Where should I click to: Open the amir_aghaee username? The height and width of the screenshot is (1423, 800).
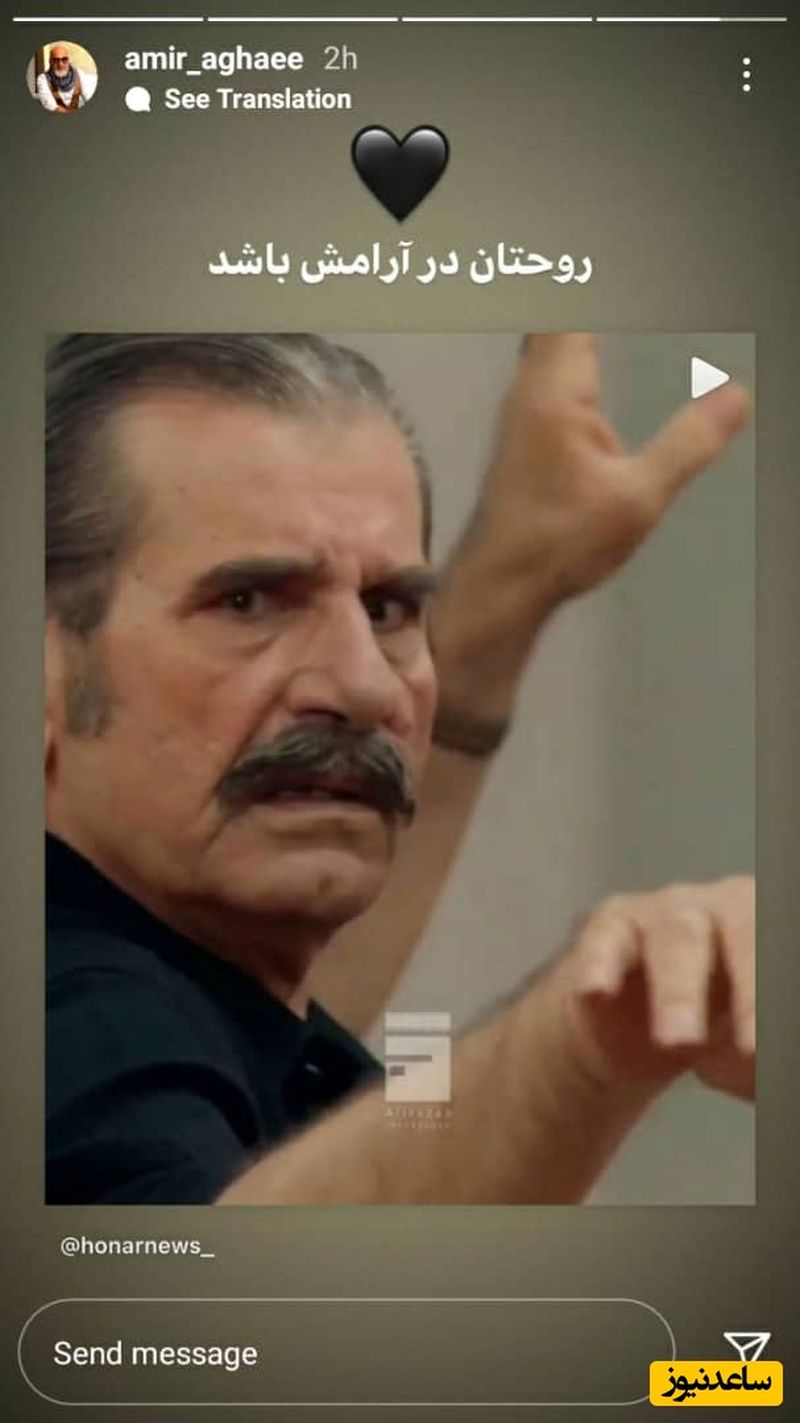coord(213,59)
